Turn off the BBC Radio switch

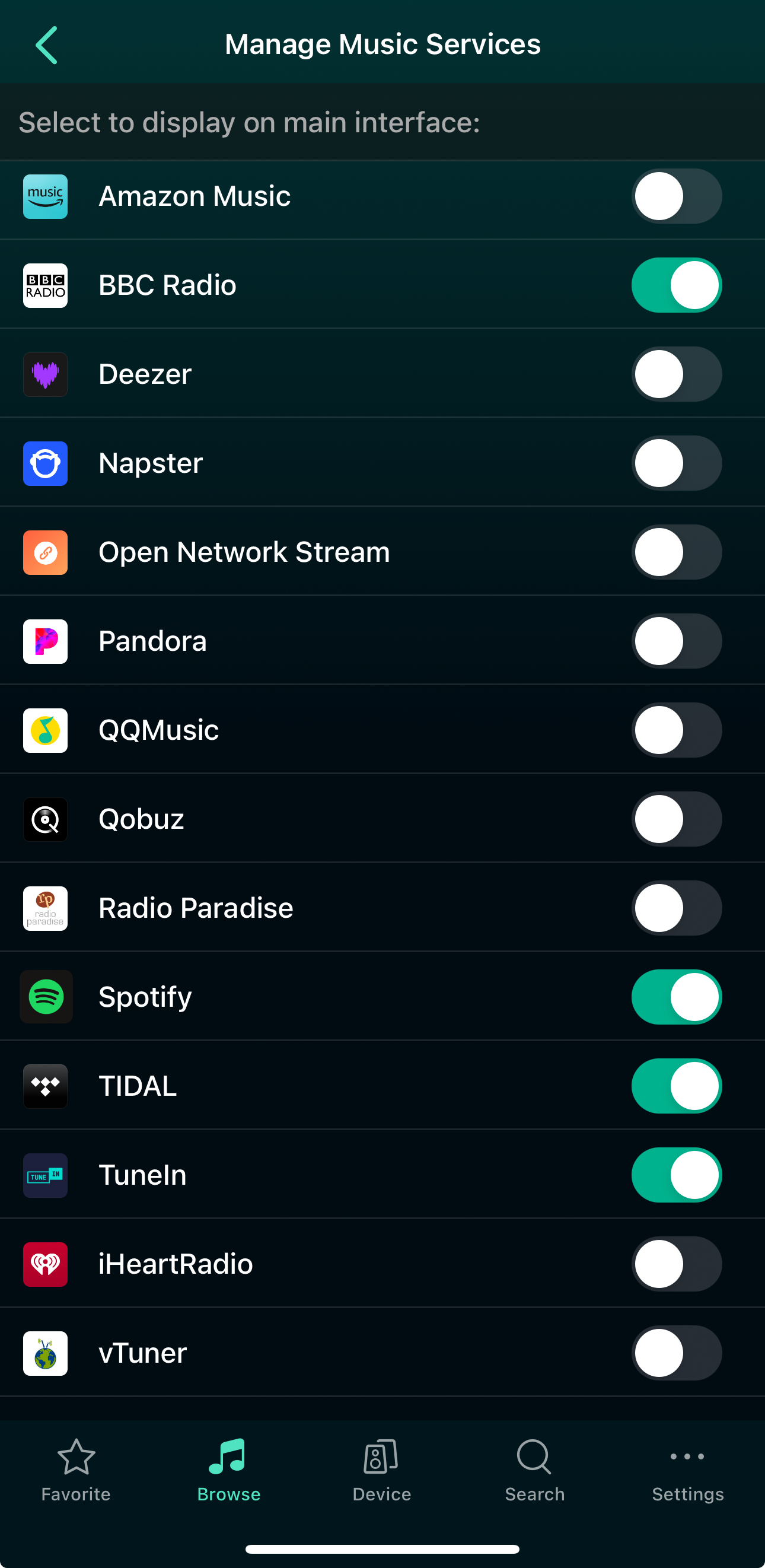676,285
